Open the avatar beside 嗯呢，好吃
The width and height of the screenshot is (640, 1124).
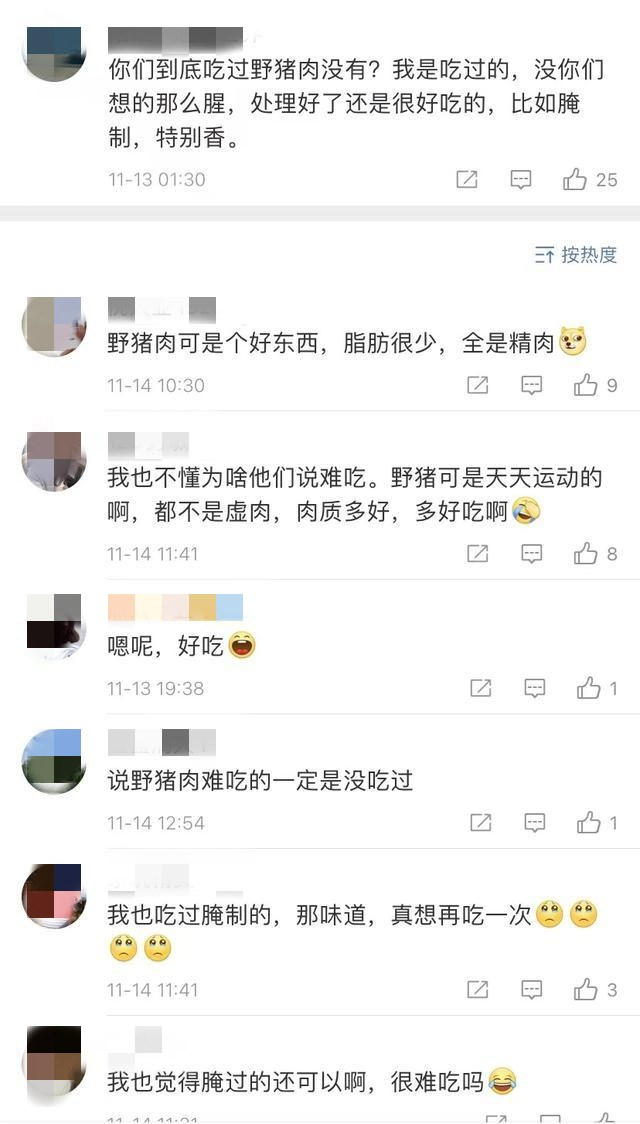coord(54,626)
